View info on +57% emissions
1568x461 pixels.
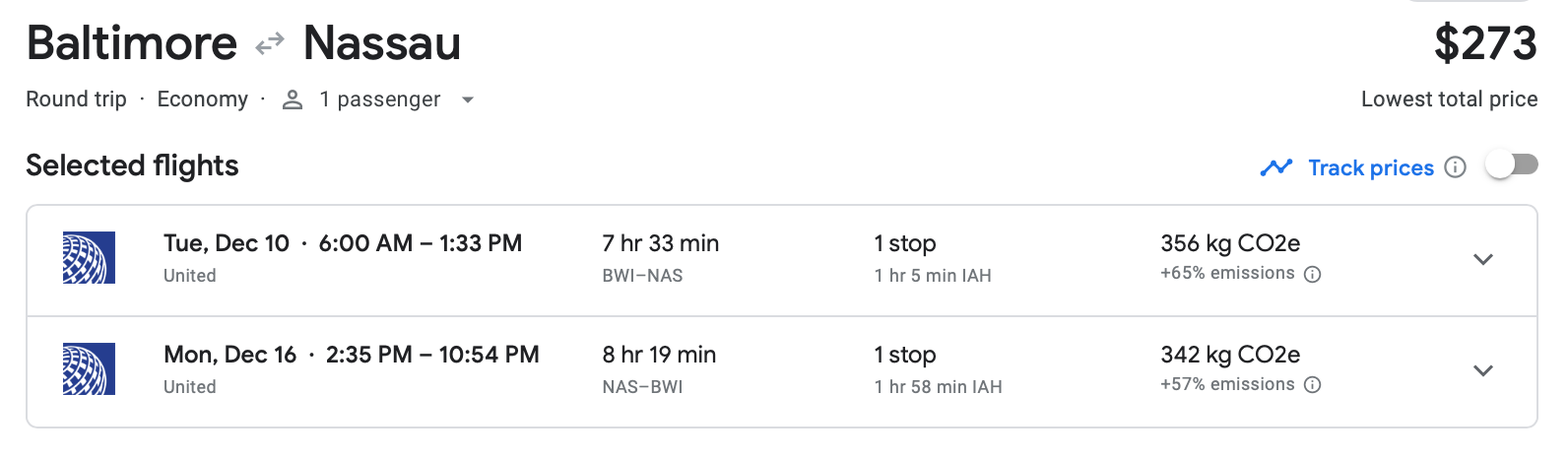(1312, 385)
